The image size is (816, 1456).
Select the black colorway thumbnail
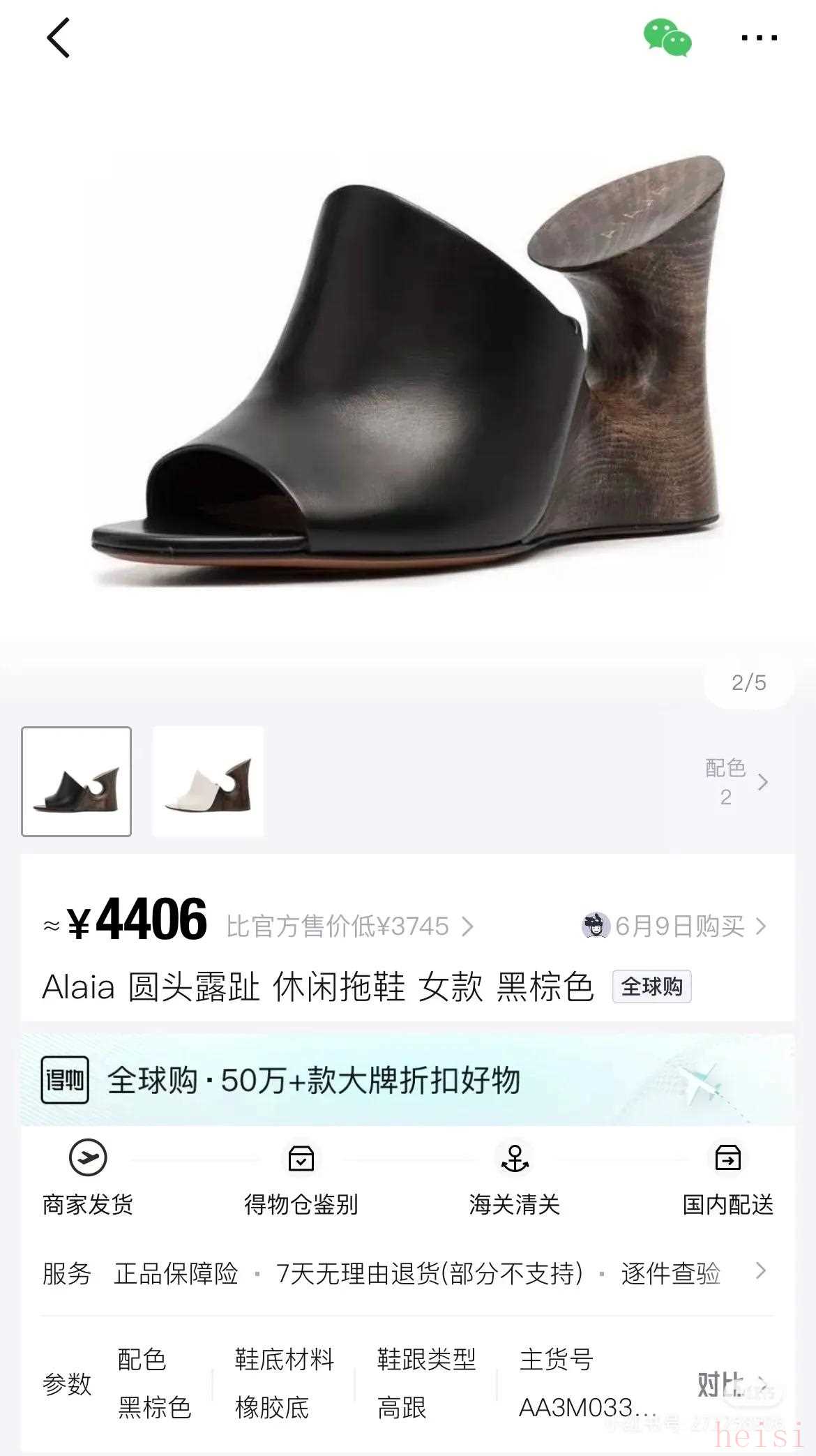coord(77,781)
